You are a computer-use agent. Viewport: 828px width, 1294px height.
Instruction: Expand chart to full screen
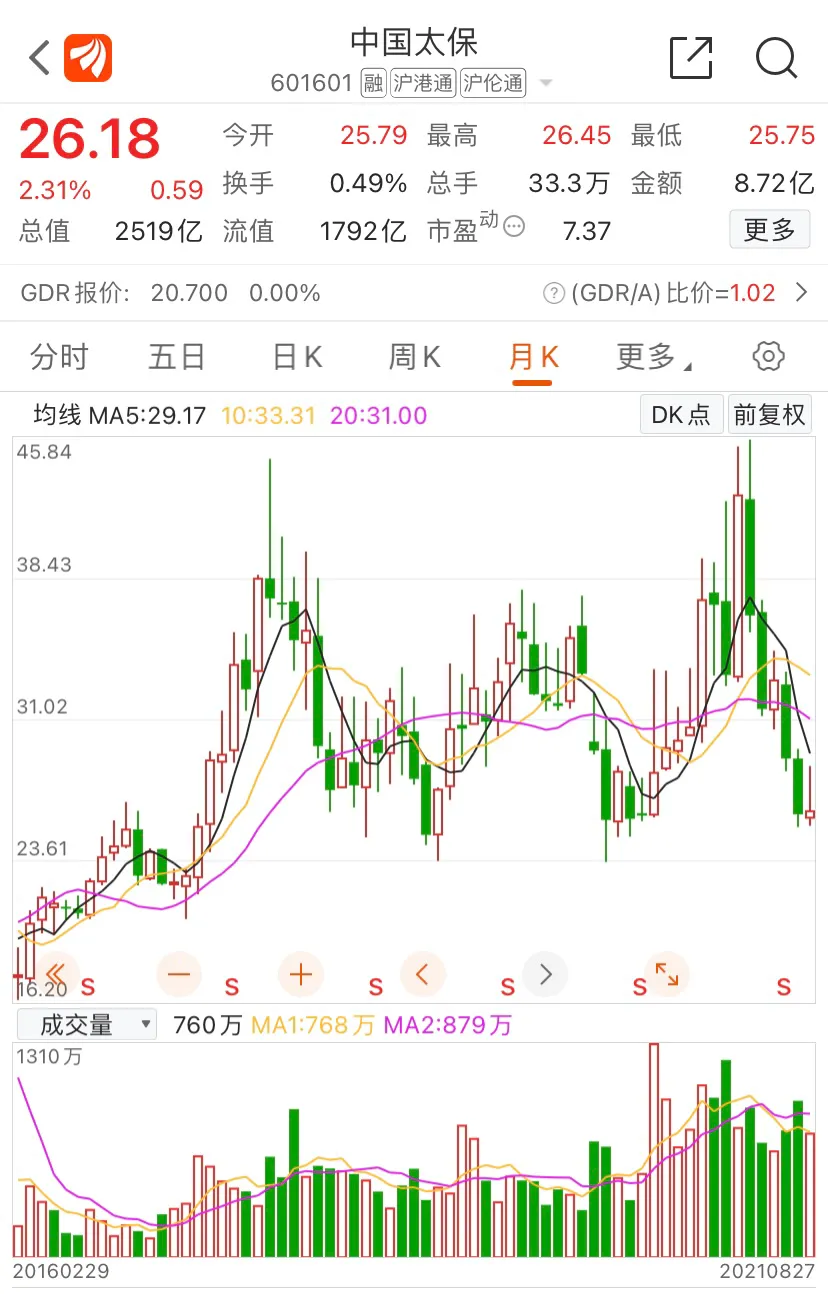click(x=666, y=973)
